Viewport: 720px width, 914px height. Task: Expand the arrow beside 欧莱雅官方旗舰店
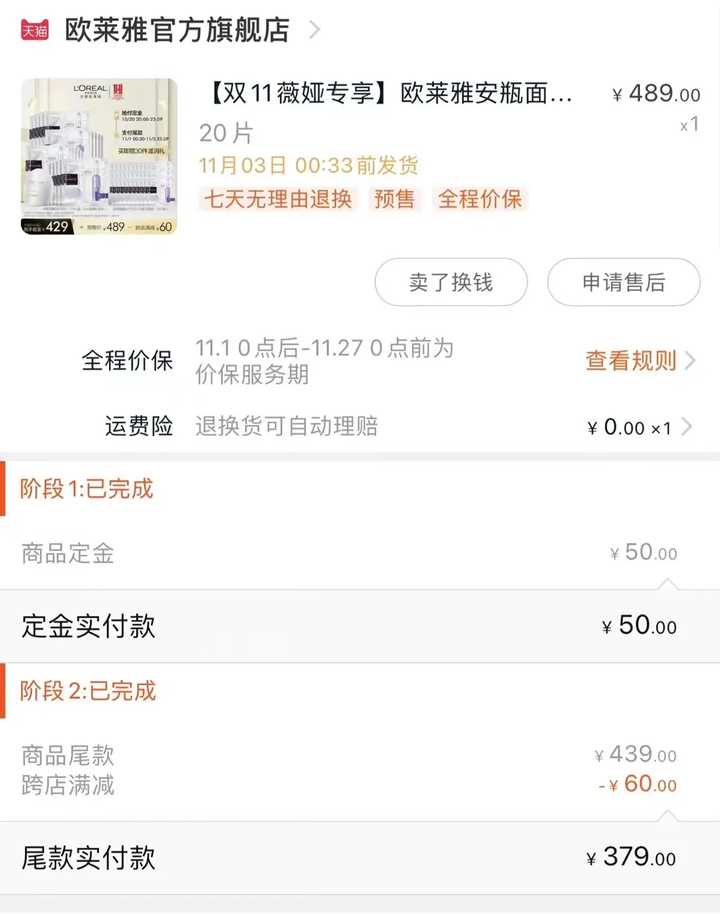[x=316, y=28]
